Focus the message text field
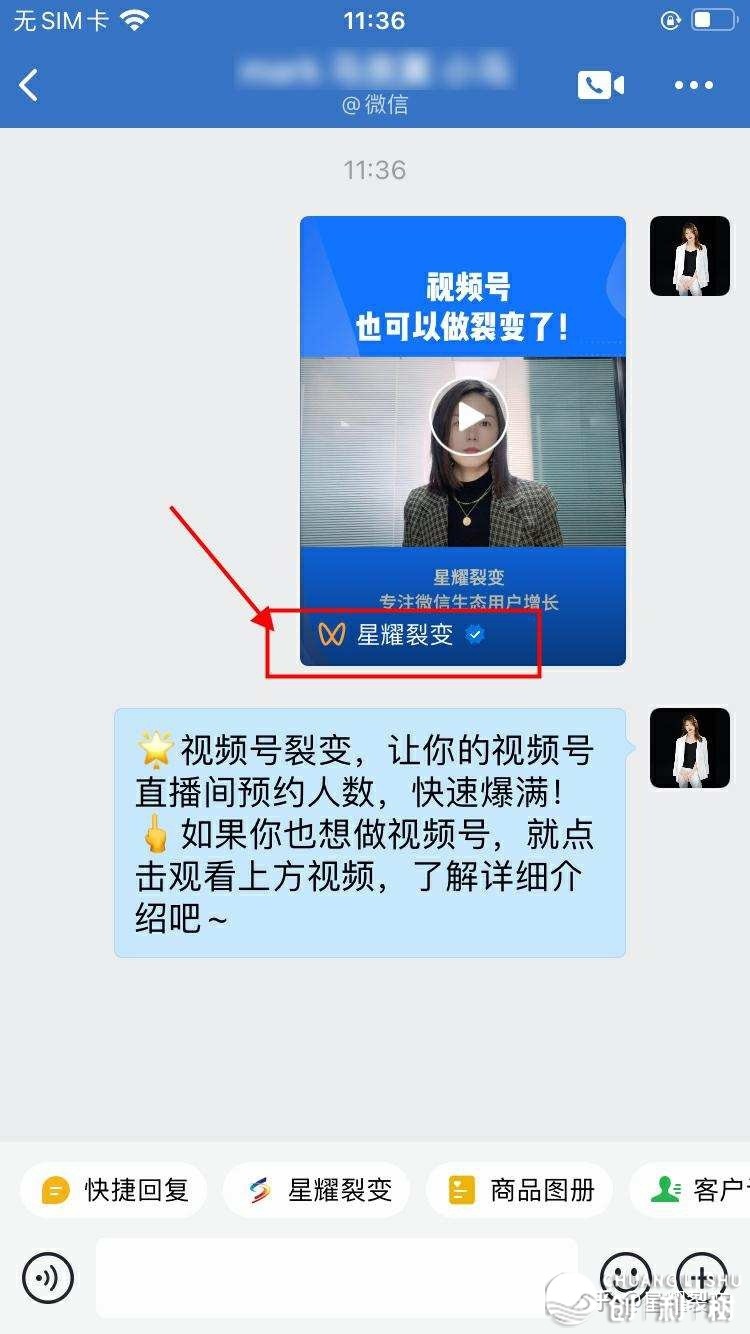The height and width of the screenshot is (1334, 750). 336,1277
